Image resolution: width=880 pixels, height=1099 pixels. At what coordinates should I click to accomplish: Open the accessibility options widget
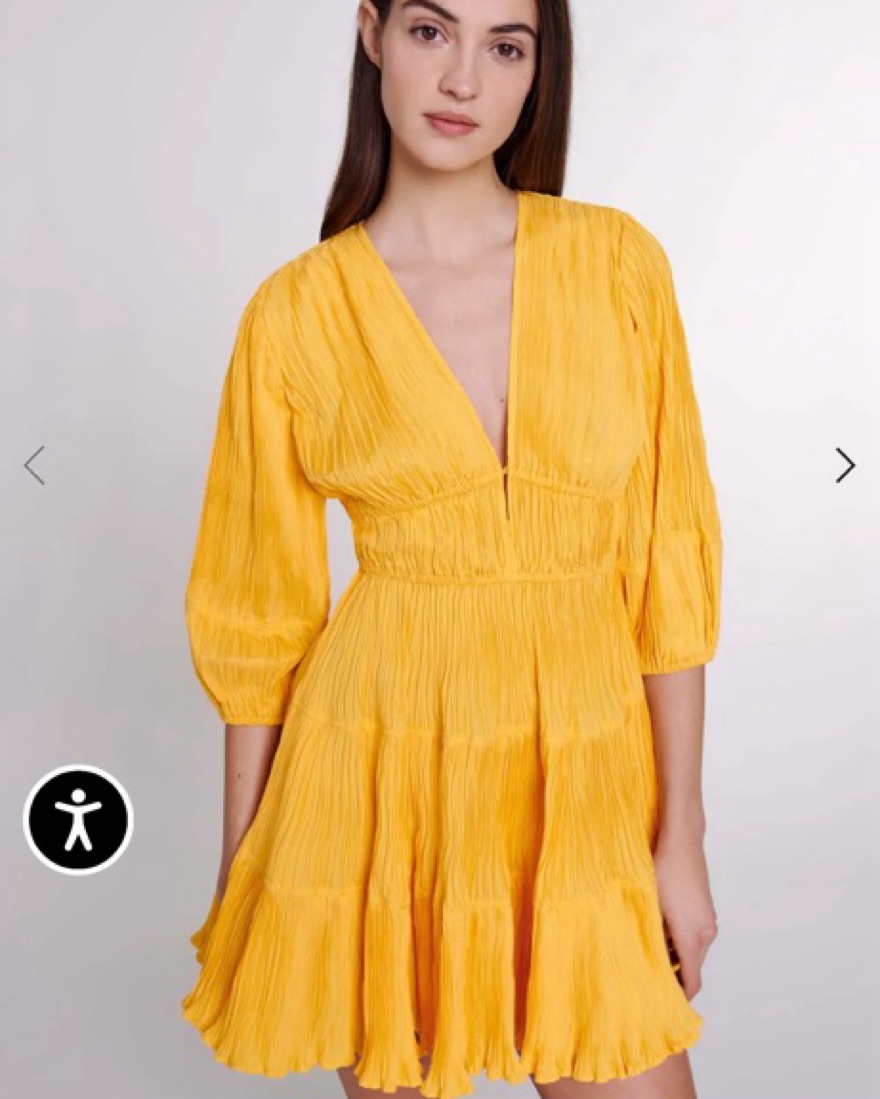point(78,820)
